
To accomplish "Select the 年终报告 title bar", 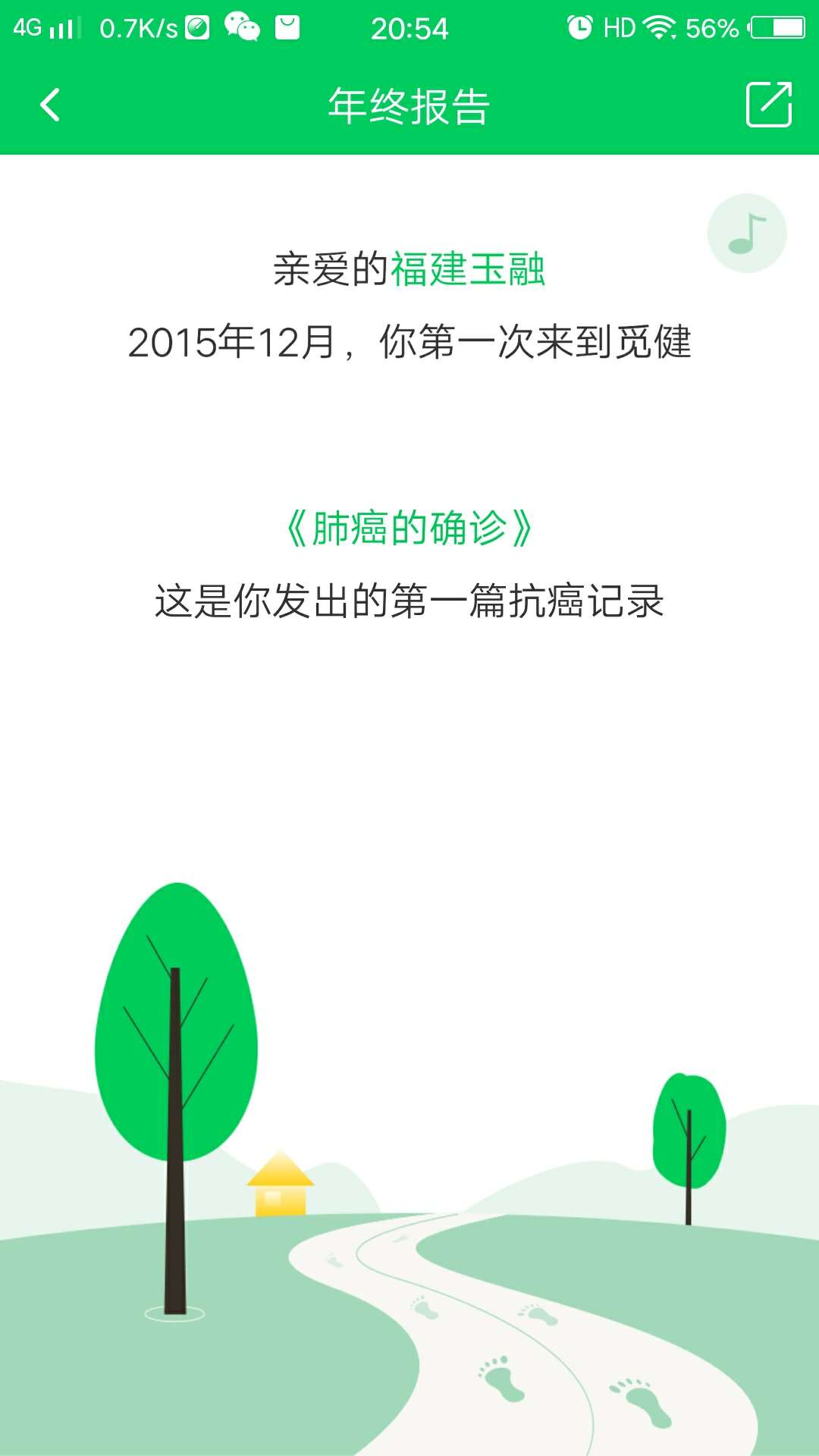I will pyautogui.click(x=409, y=106).
